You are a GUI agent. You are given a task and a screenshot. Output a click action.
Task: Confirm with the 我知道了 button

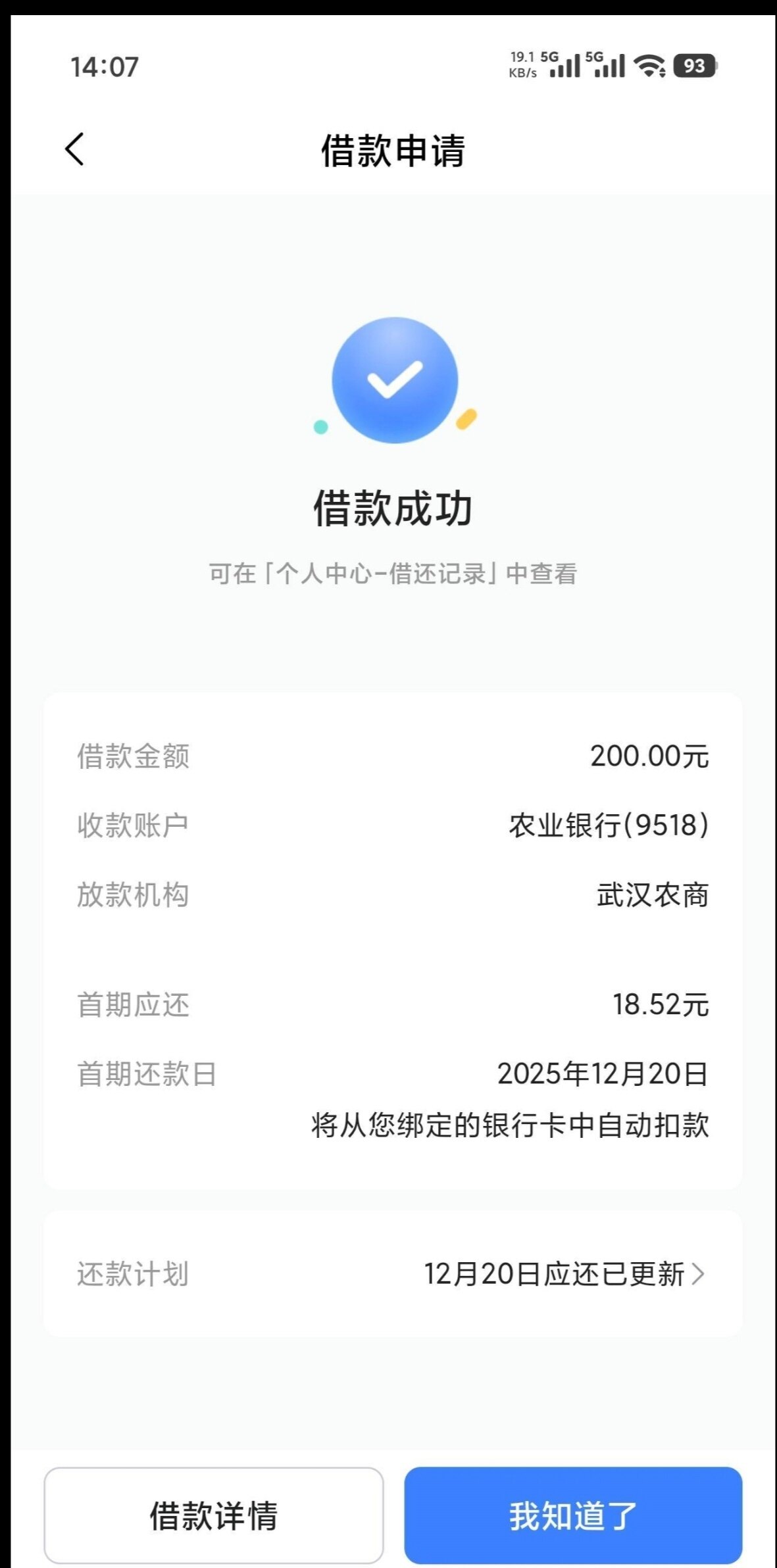point(573,1515)
